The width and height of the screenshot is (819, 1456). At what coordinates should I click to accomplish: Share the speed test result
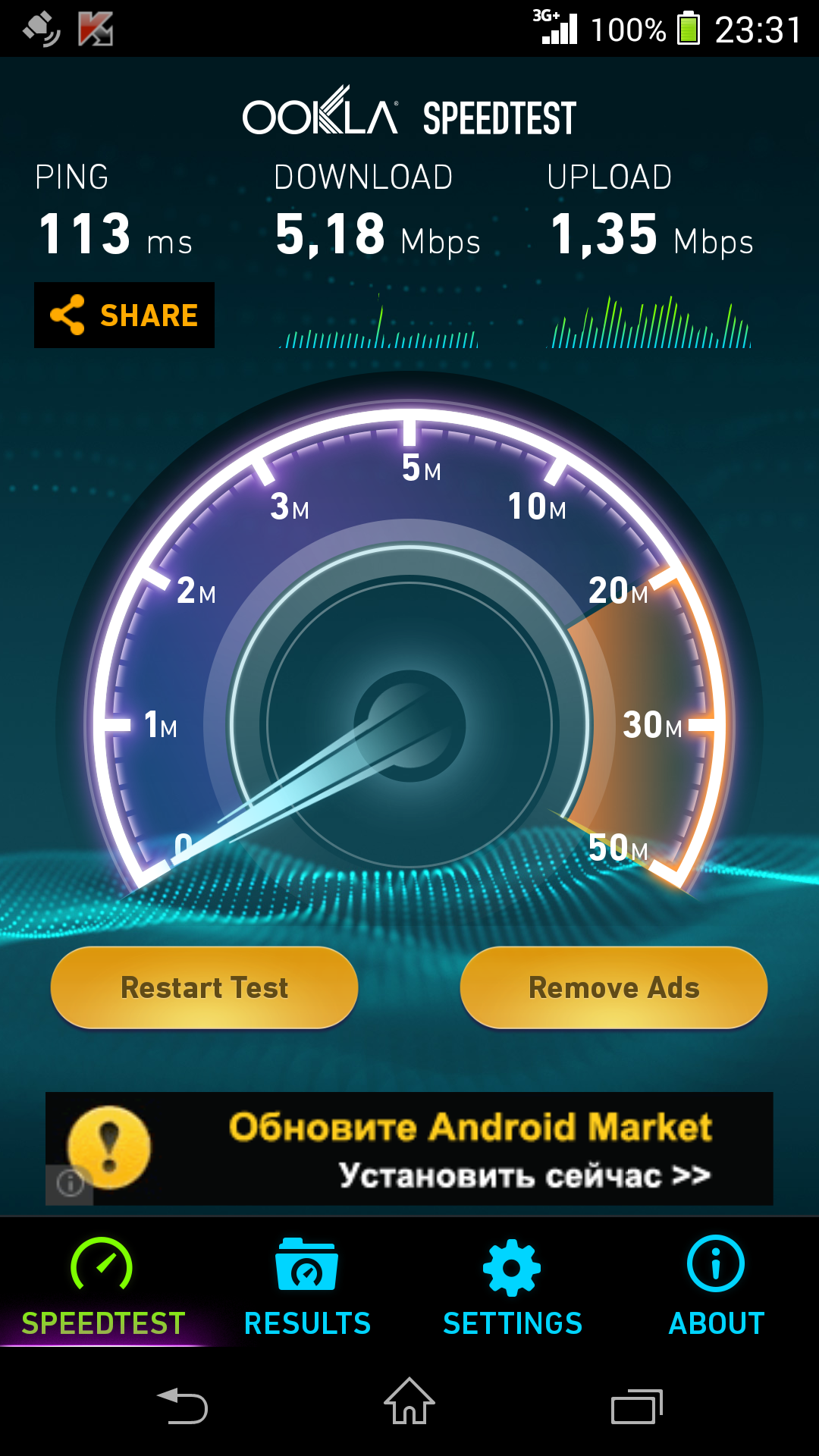[124, 315]
